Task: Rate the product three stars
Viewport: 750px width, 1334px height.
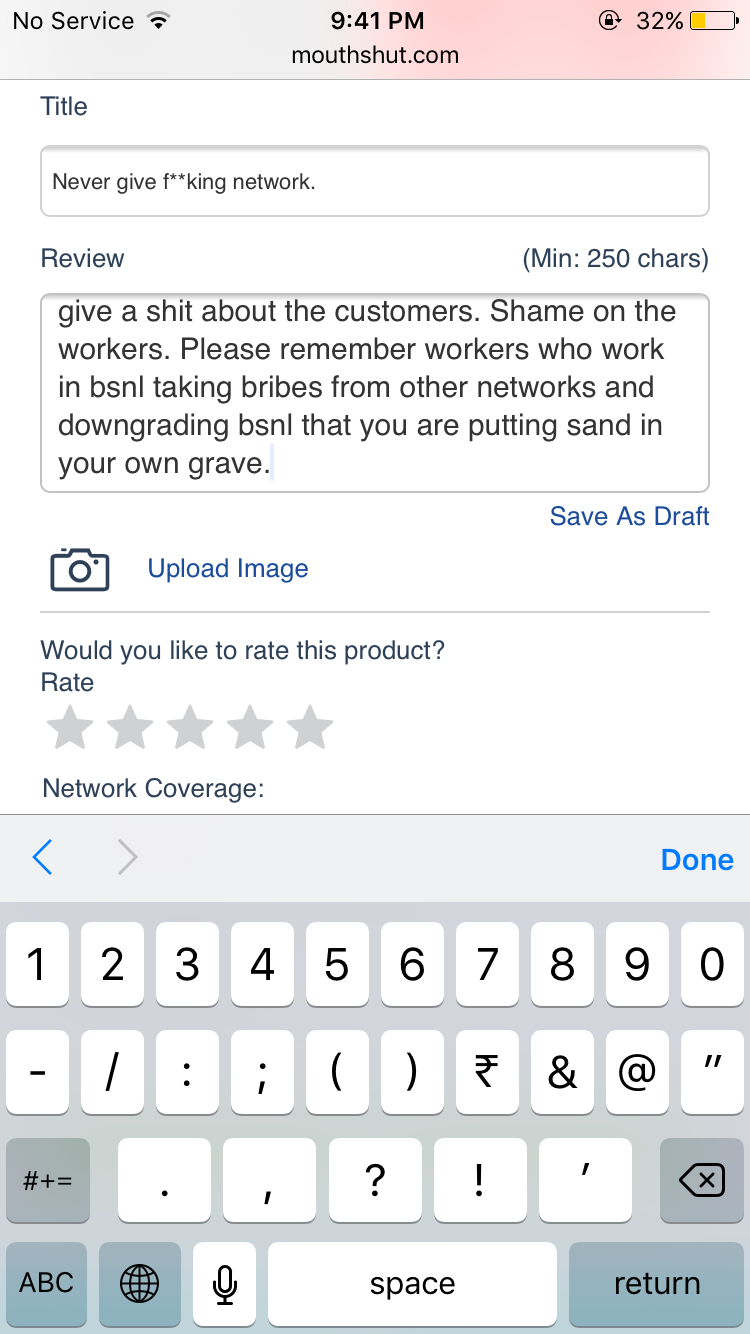Action: (x=190, y=727)
